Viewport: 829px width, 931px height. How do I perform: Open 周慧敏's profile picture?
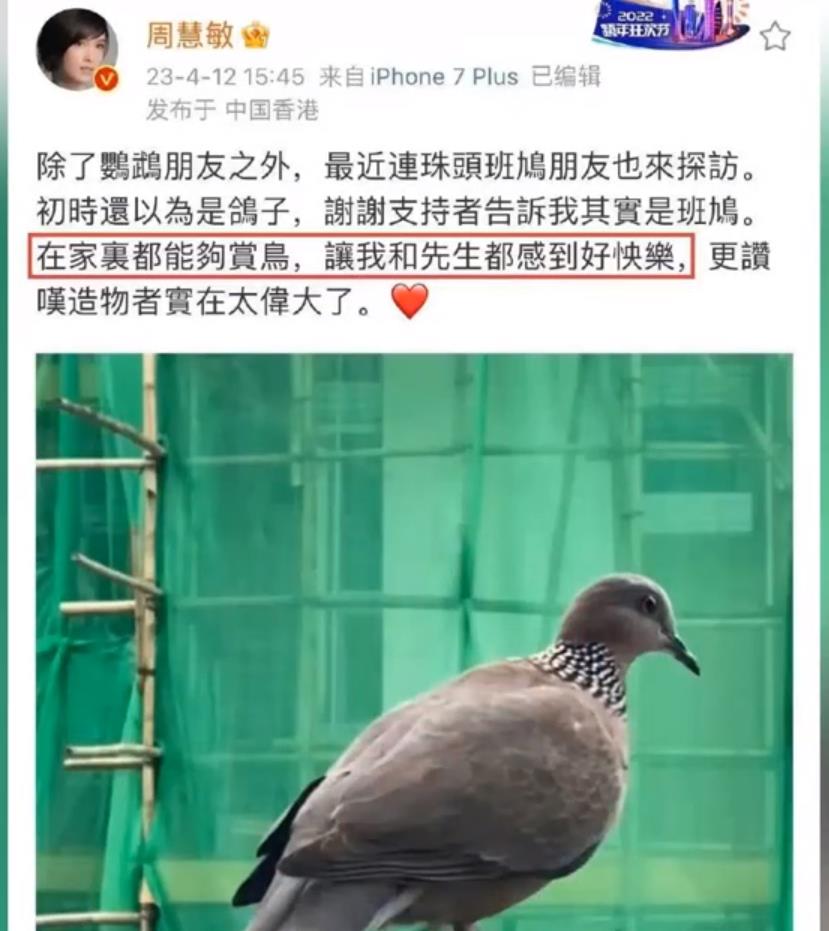77,49
